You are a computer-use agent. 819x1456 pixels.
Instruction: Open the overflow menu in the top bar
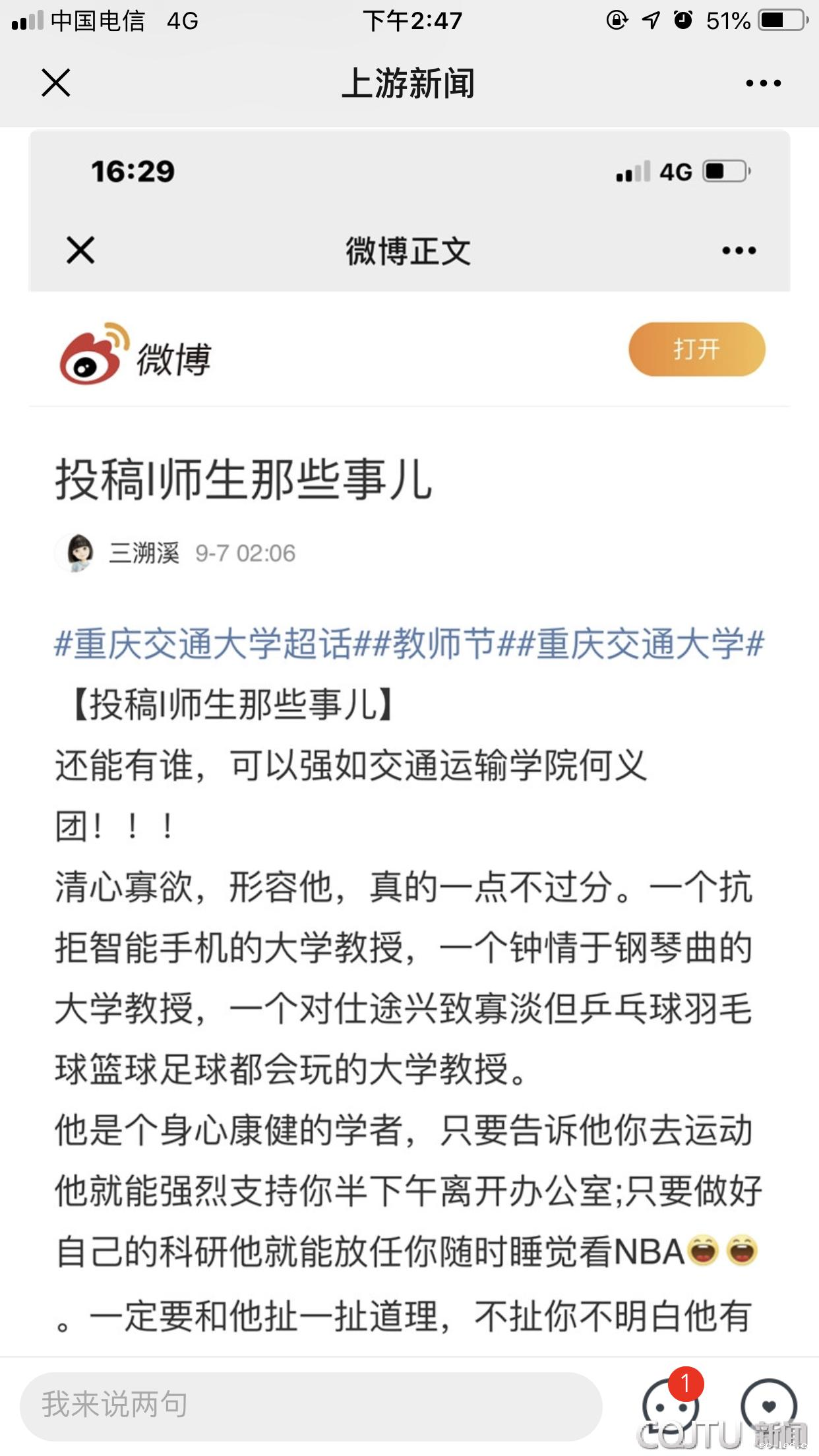pos(763,83)
